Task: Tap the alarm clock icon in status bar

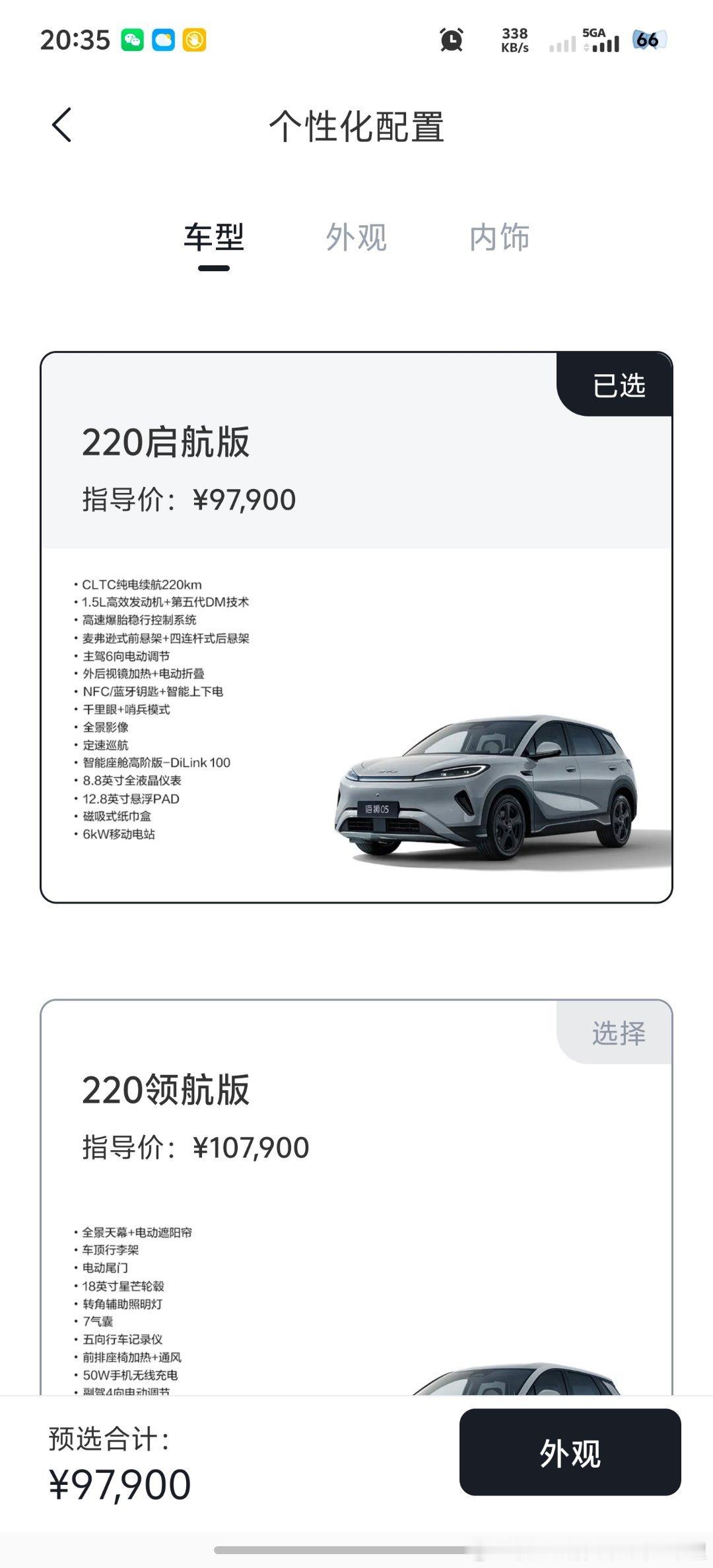Action: pos(451,41)
